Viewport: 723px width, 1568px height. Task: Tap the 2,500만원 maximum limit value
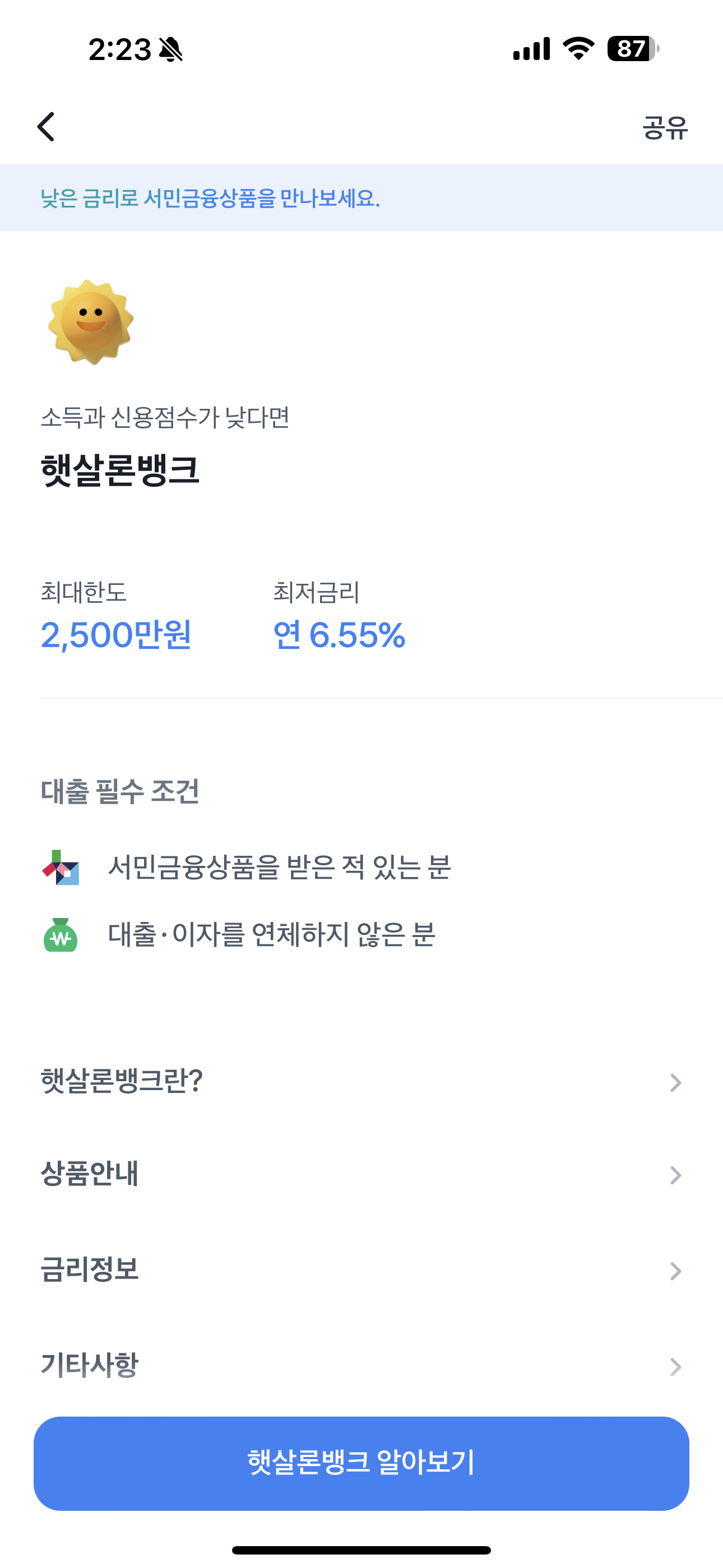[117, 637]
